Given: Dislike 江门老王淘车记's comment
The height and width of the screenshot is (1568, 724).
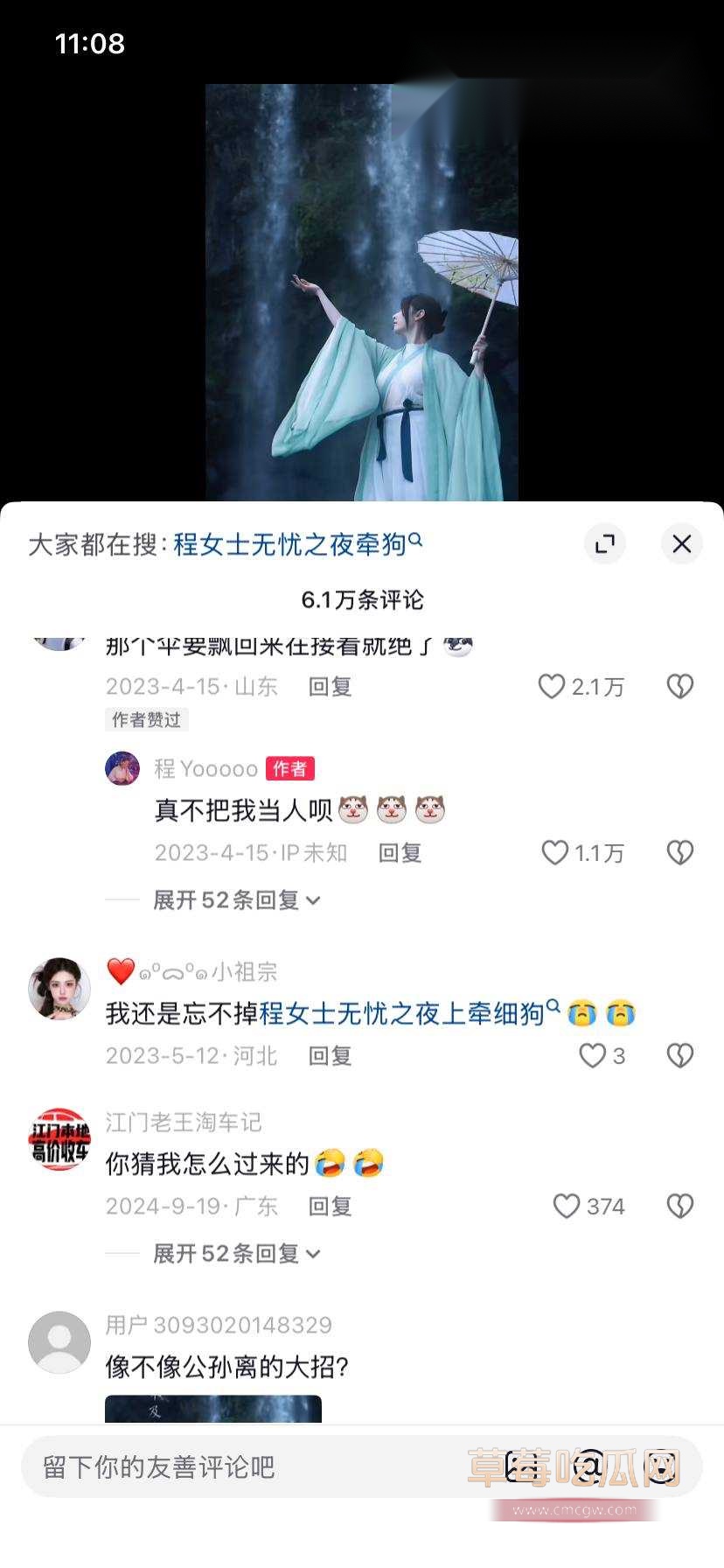Looking at the screenshot, I should click(x=680, y=1206).
